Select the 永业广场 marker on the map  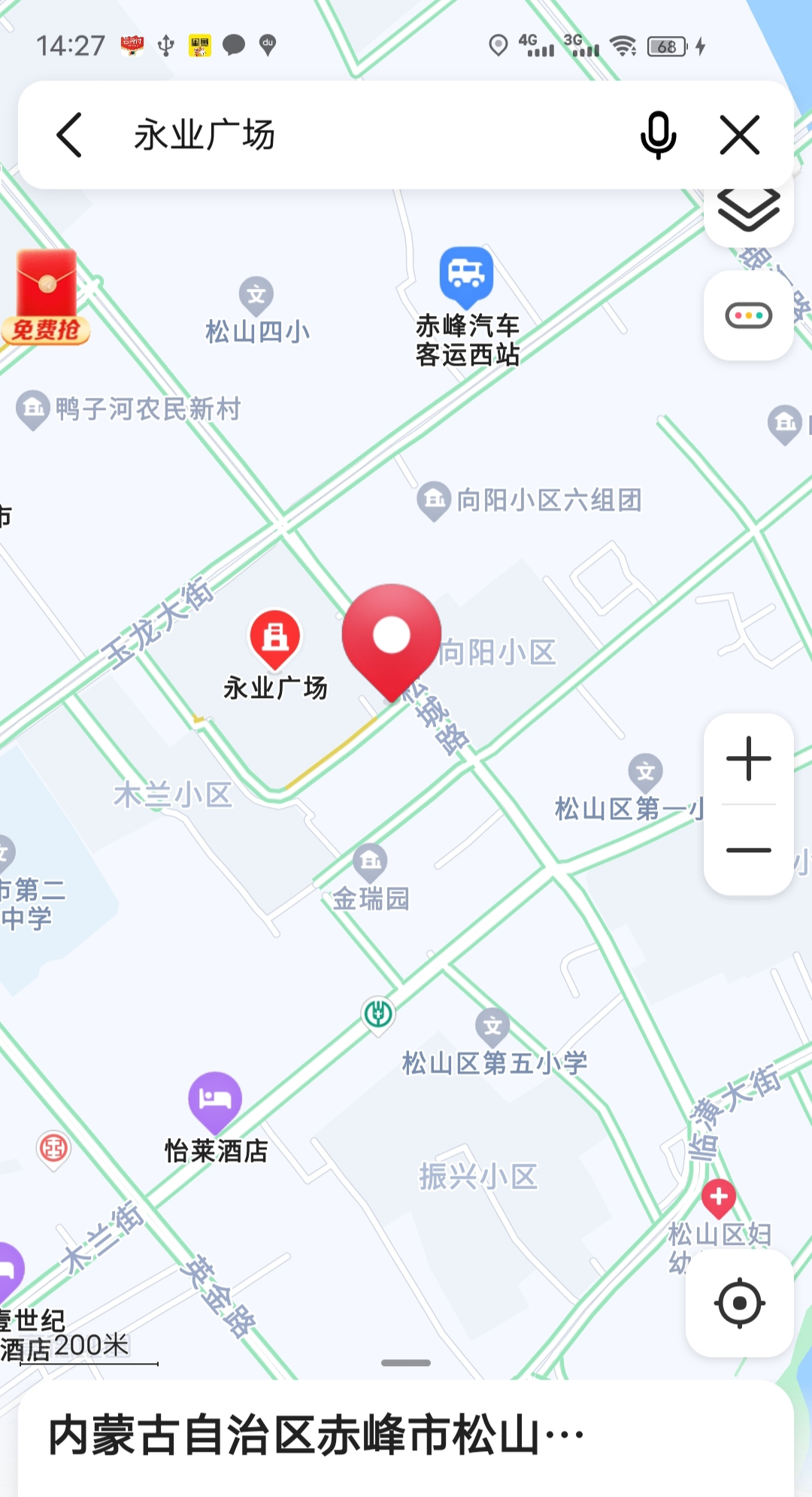[x=275, y=639]
